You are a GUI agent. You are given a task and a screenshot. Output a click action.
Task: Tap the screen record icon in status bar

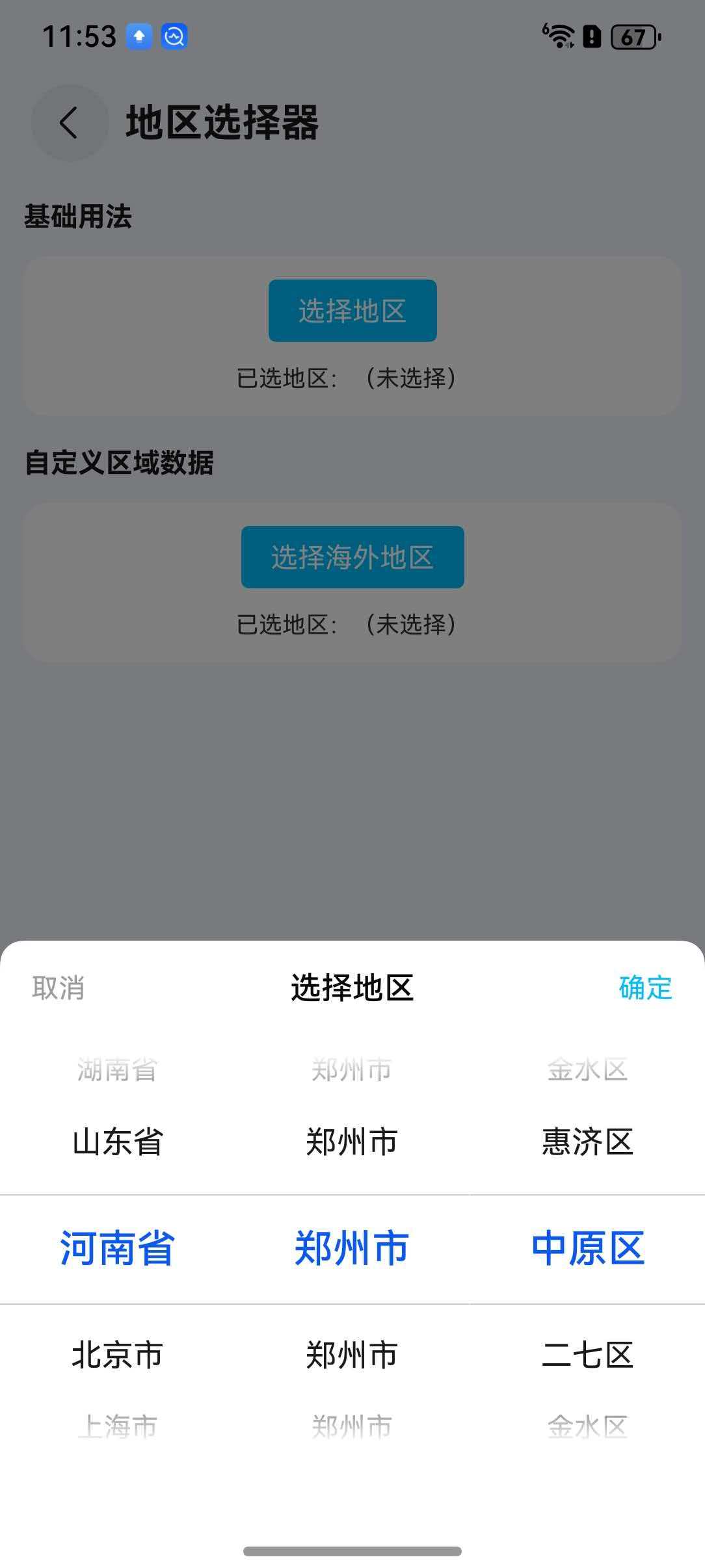pos(172,37)
